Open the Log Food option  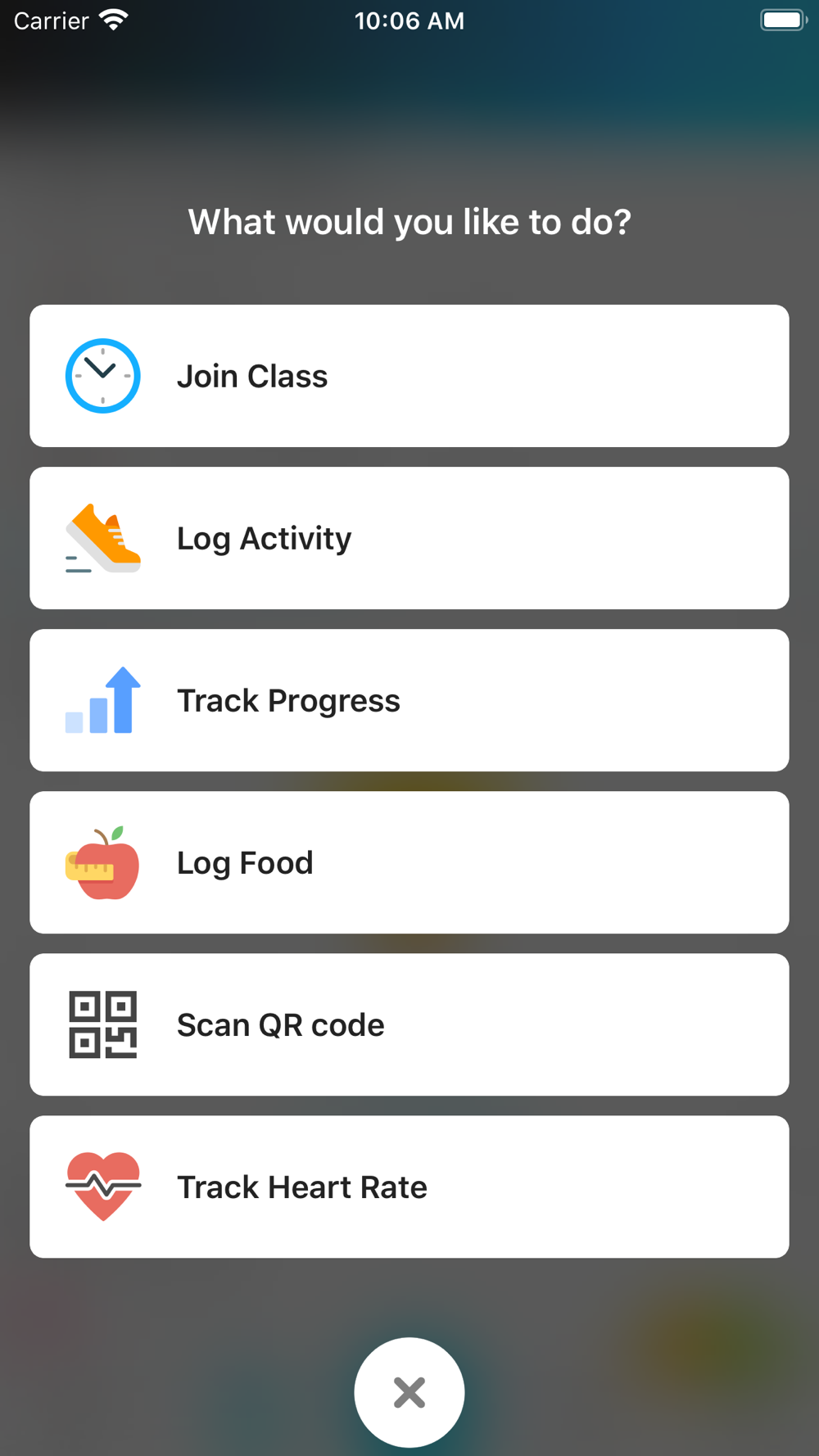tap(409, 862)
